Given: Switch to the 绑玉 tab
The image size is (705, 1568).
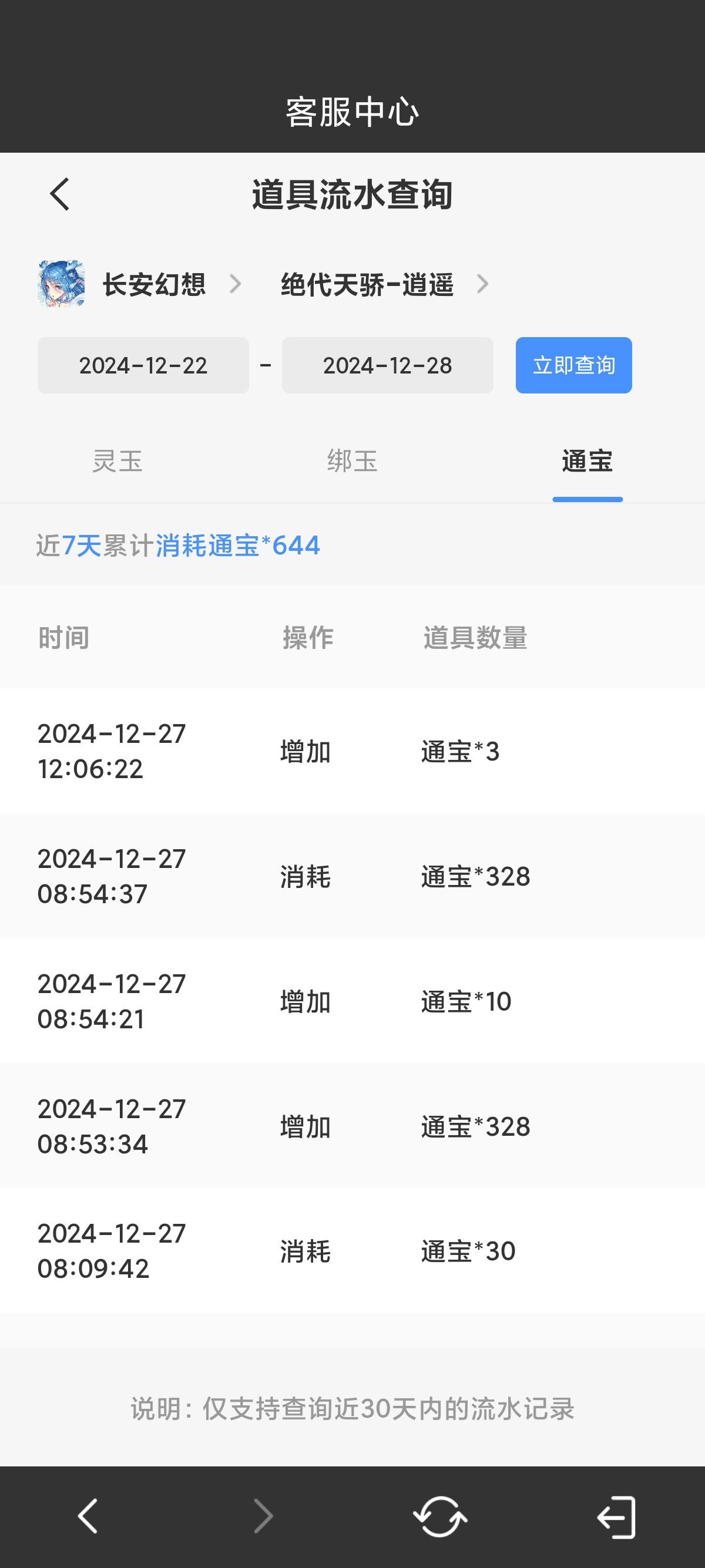Looking at the screenshot, I should (x=352, y=461).
